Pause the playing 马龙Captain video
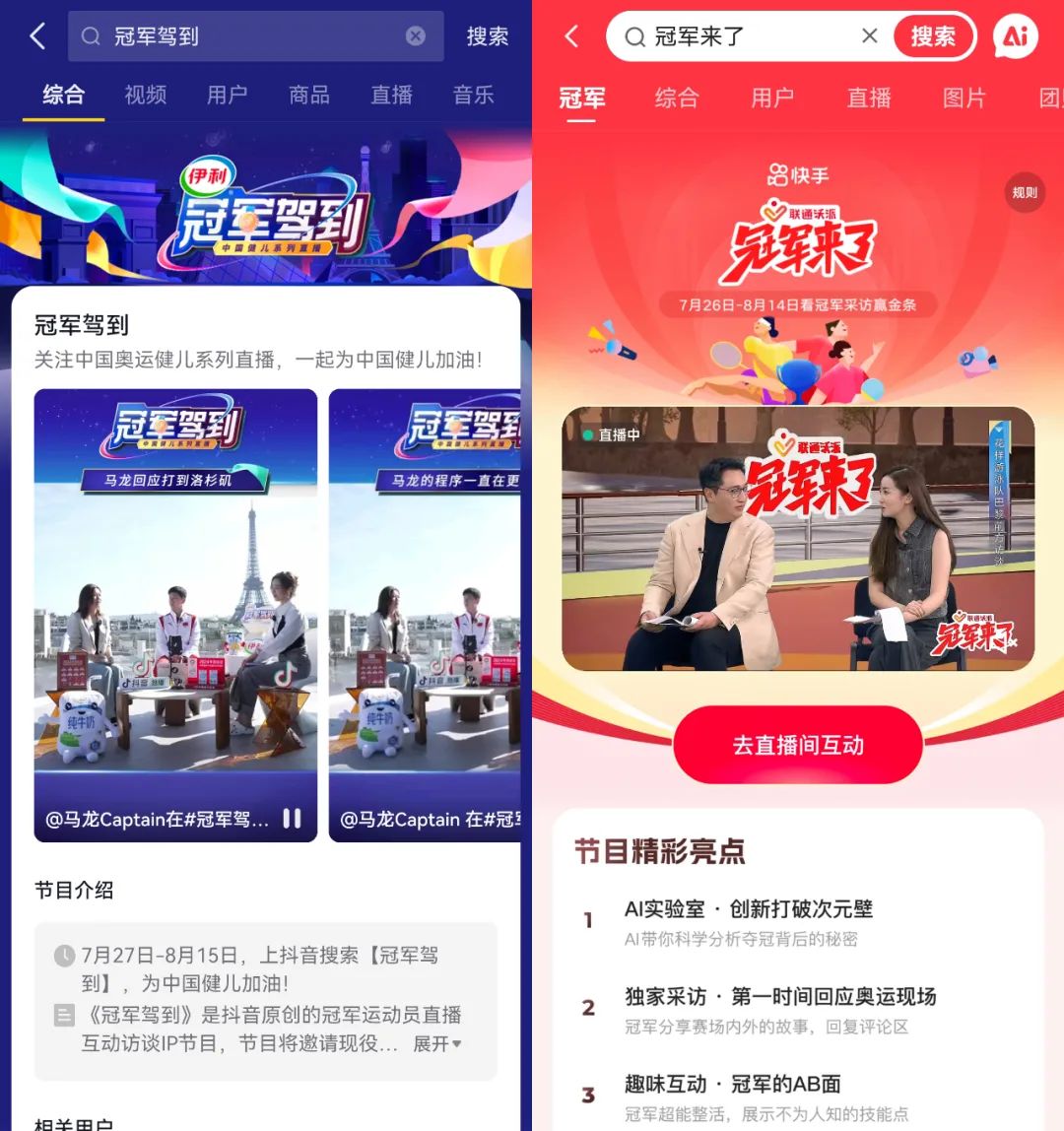The image size is (1064, 1131). pos(292,819)
